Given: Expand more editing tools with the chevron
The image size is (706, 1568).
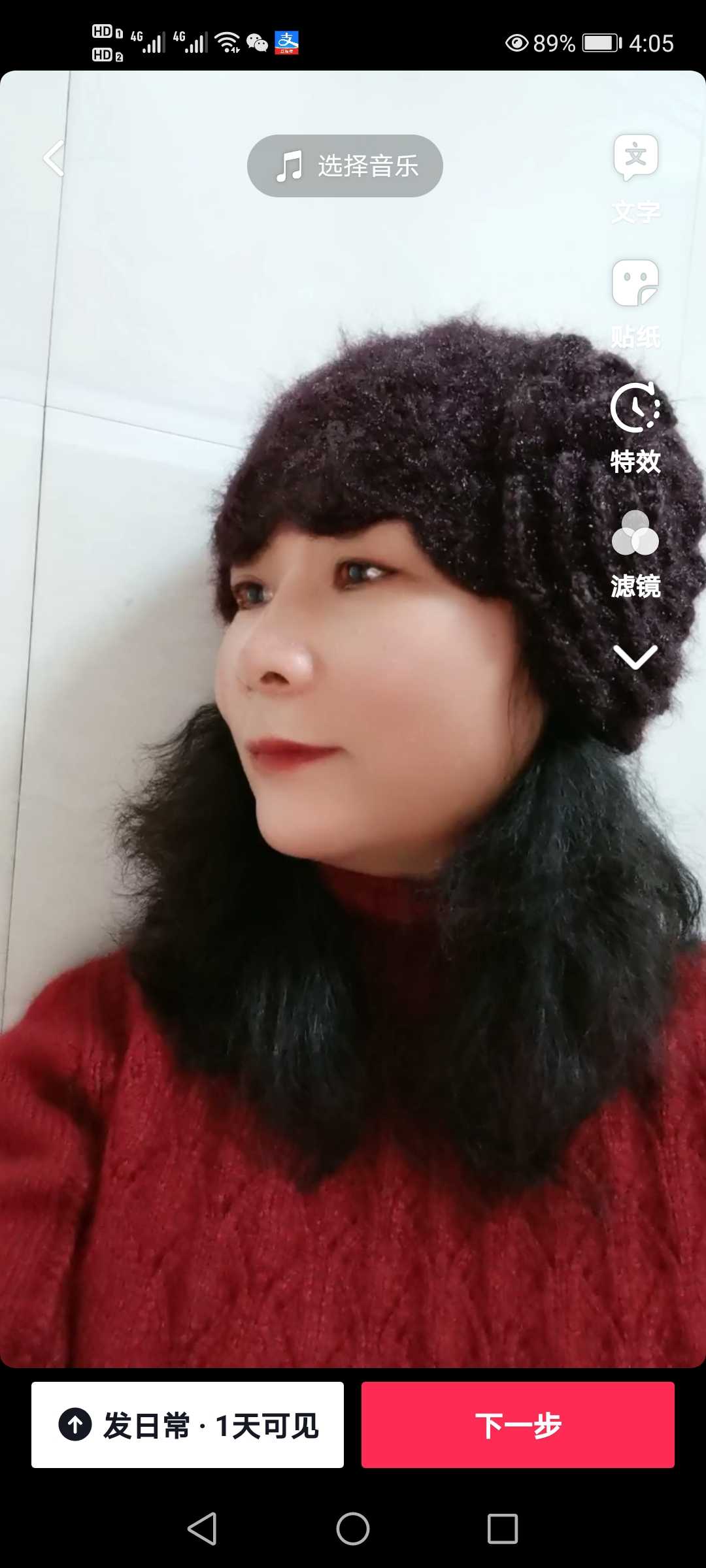Looking at the screenshot, I should pyautogui.click(x=635, y=657).
